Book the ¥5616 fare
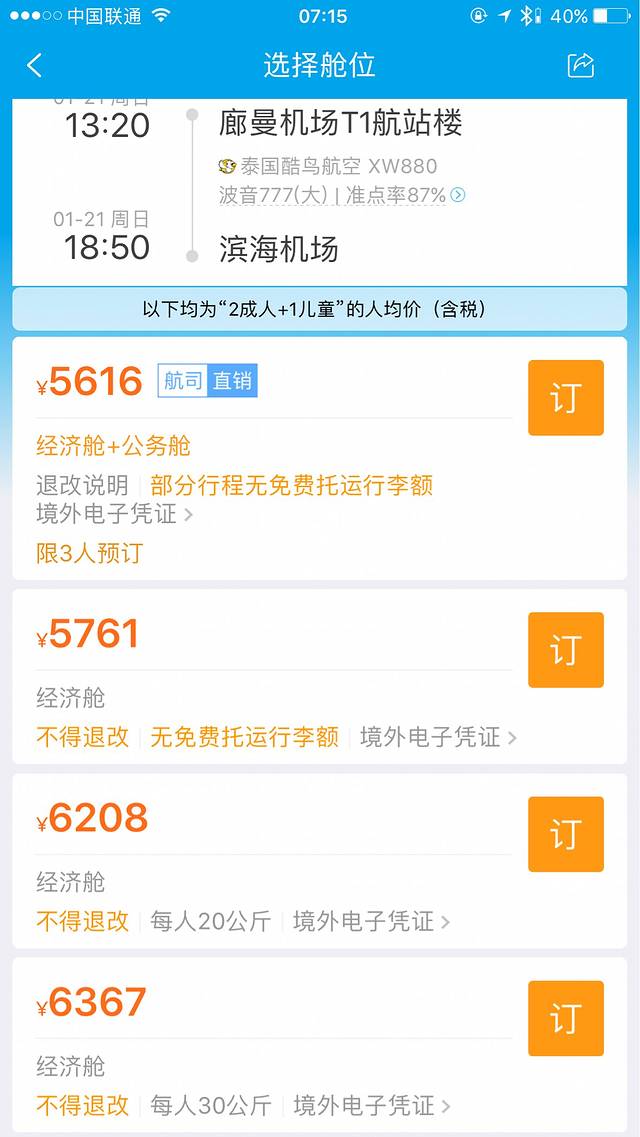The height and width of the screenshot is (1137, 640). (565, 398)
